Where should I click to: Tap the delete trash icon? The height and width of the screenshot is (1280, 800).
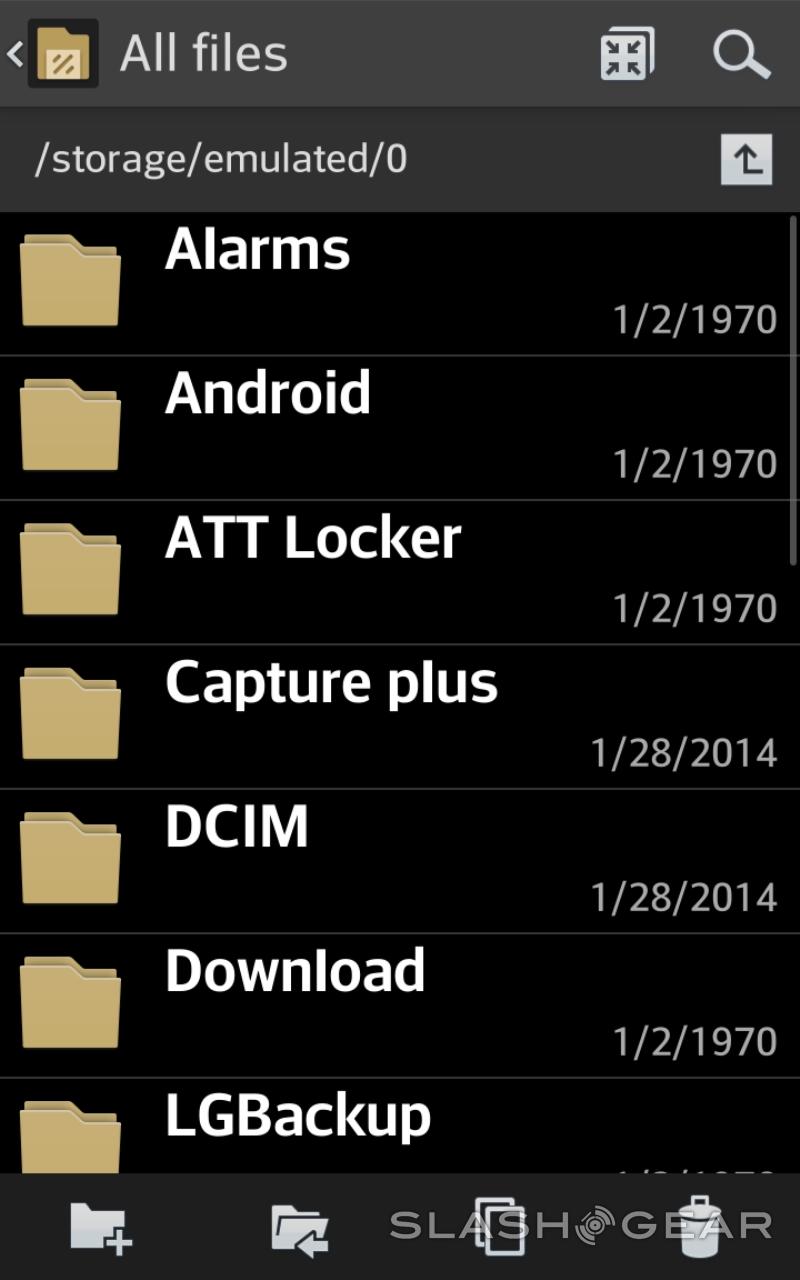[701, 1228]
